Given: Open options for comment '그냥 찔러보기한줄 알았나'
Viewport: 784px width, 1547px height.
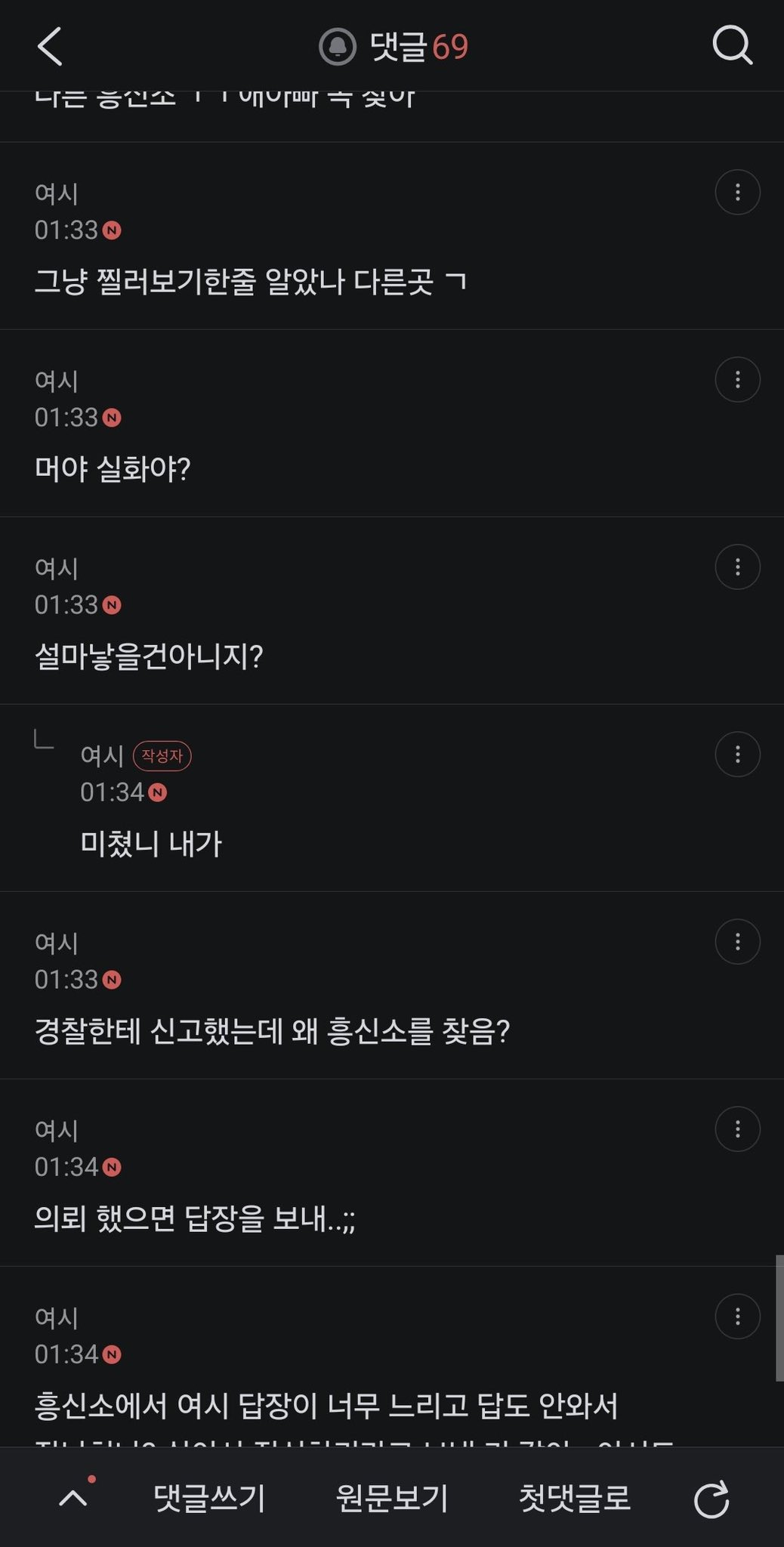Looking at the screenshot, I should point(737,193).
